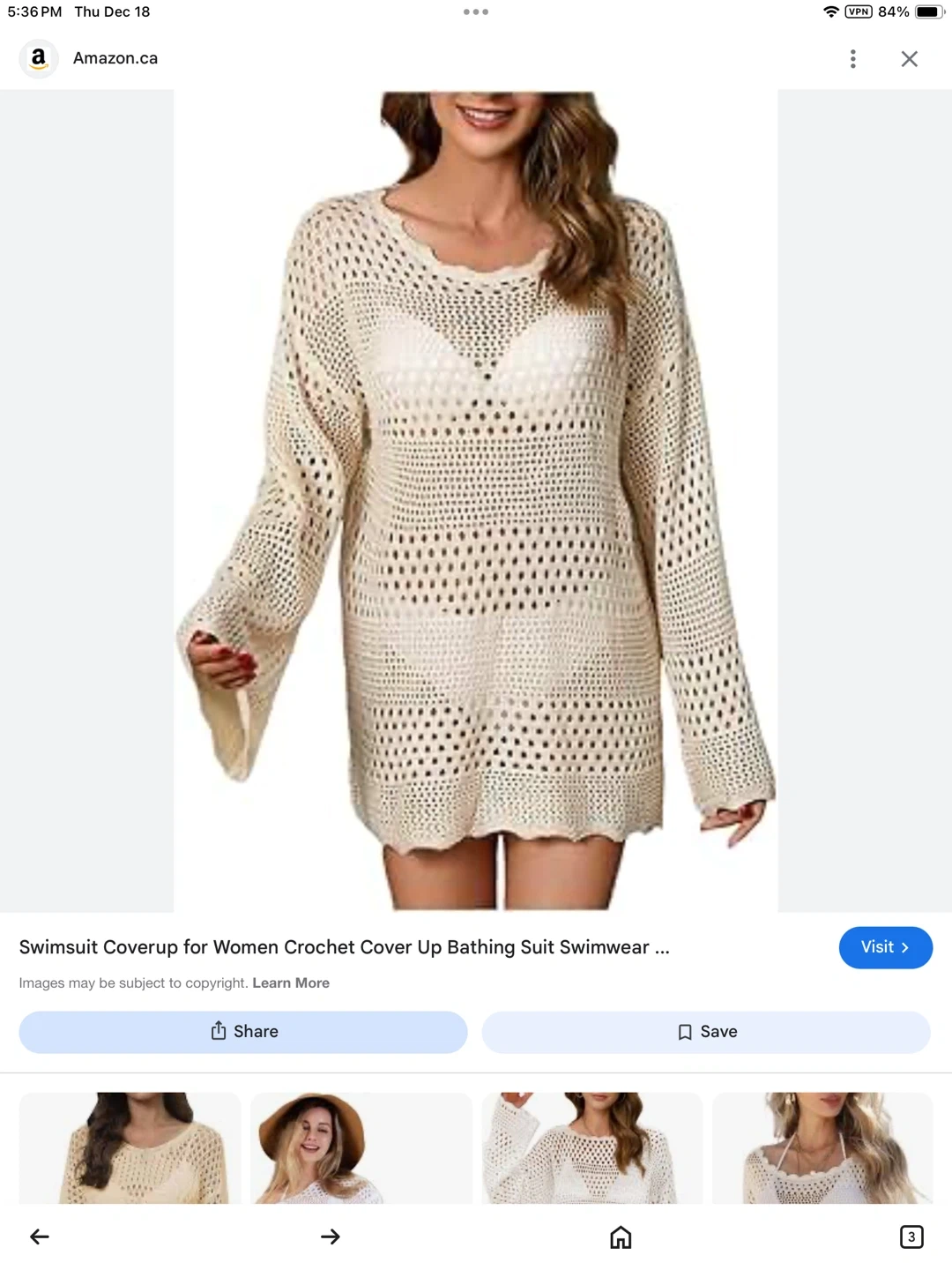Open related image with brown hat
Image resolution: width=952 pixels, height=1270 pixels.
point(361,1147)
